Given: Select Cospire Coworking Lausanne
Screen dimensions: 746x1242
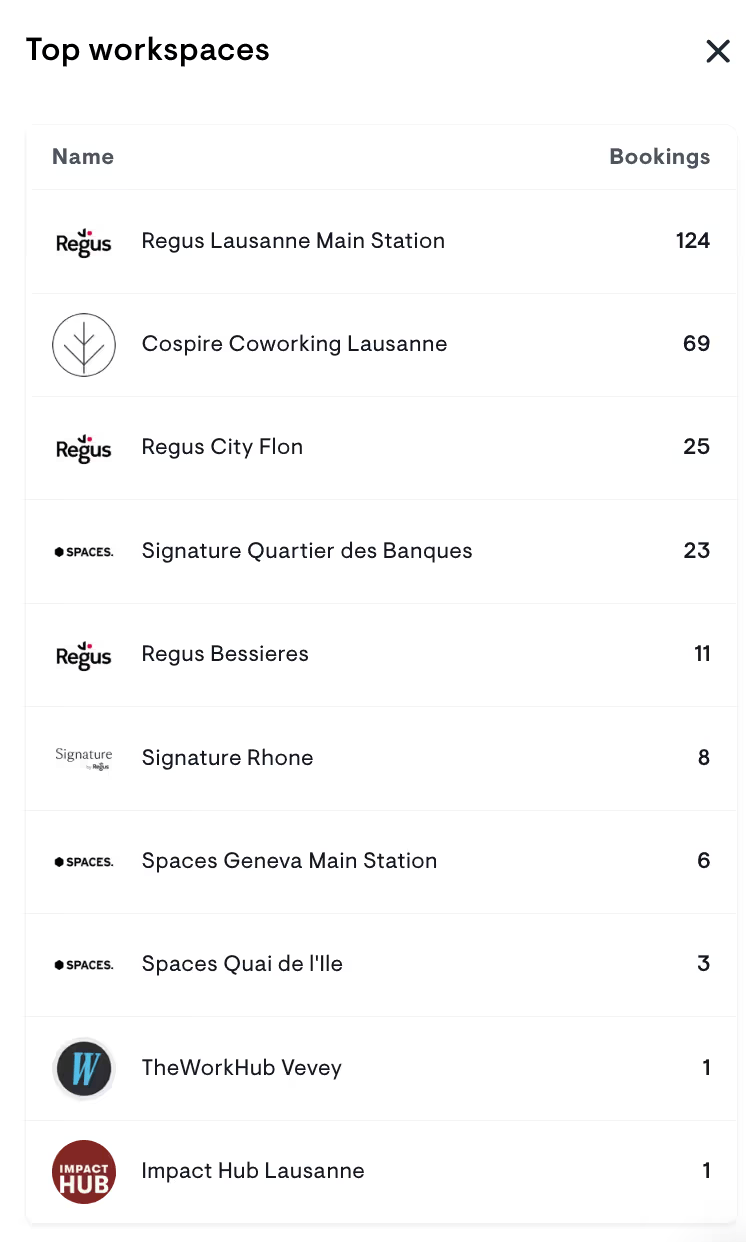Looking at the screenshot, I should [381, 344].
